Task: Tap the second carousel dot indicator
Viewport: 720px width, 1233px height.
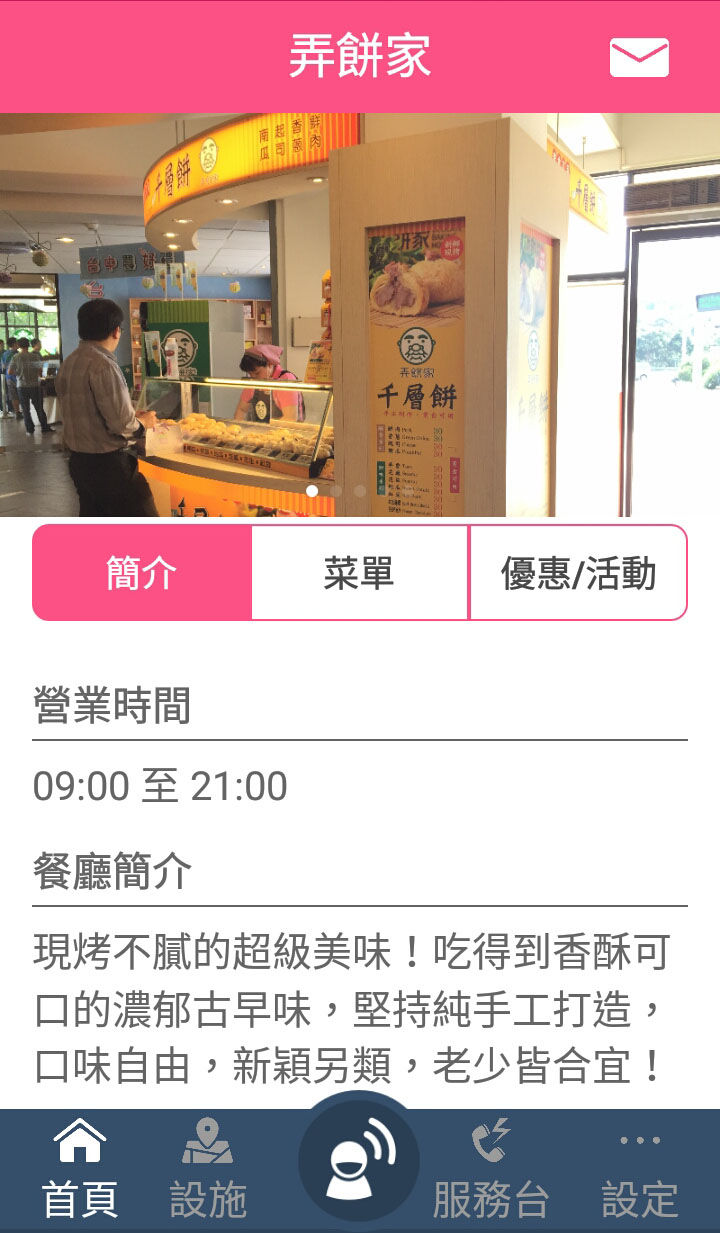Action: pyautogui.click(x=337, y=490)
